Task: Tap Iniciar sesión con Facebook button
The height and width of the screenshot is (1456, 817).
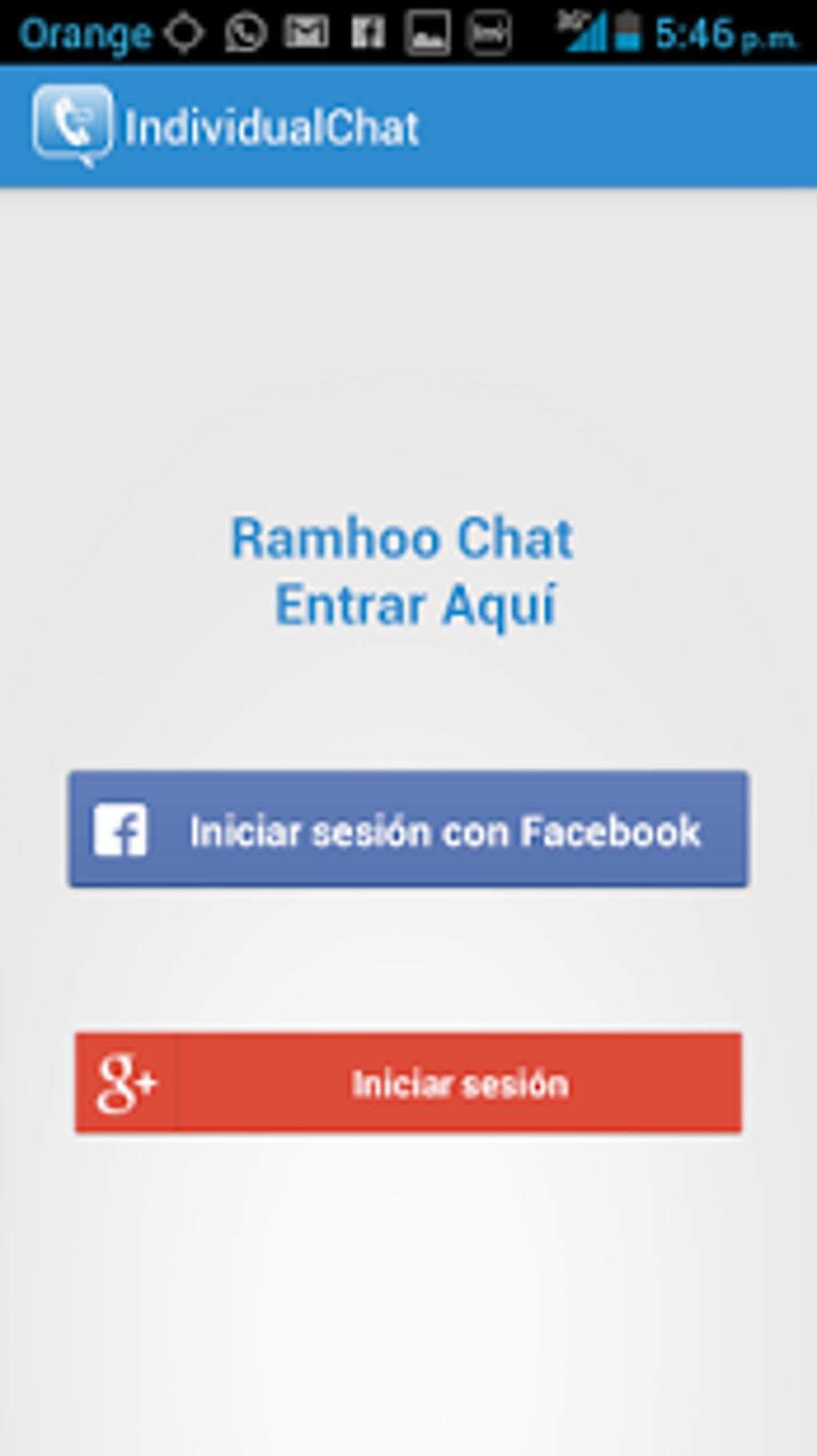Action: coord(408,829)
